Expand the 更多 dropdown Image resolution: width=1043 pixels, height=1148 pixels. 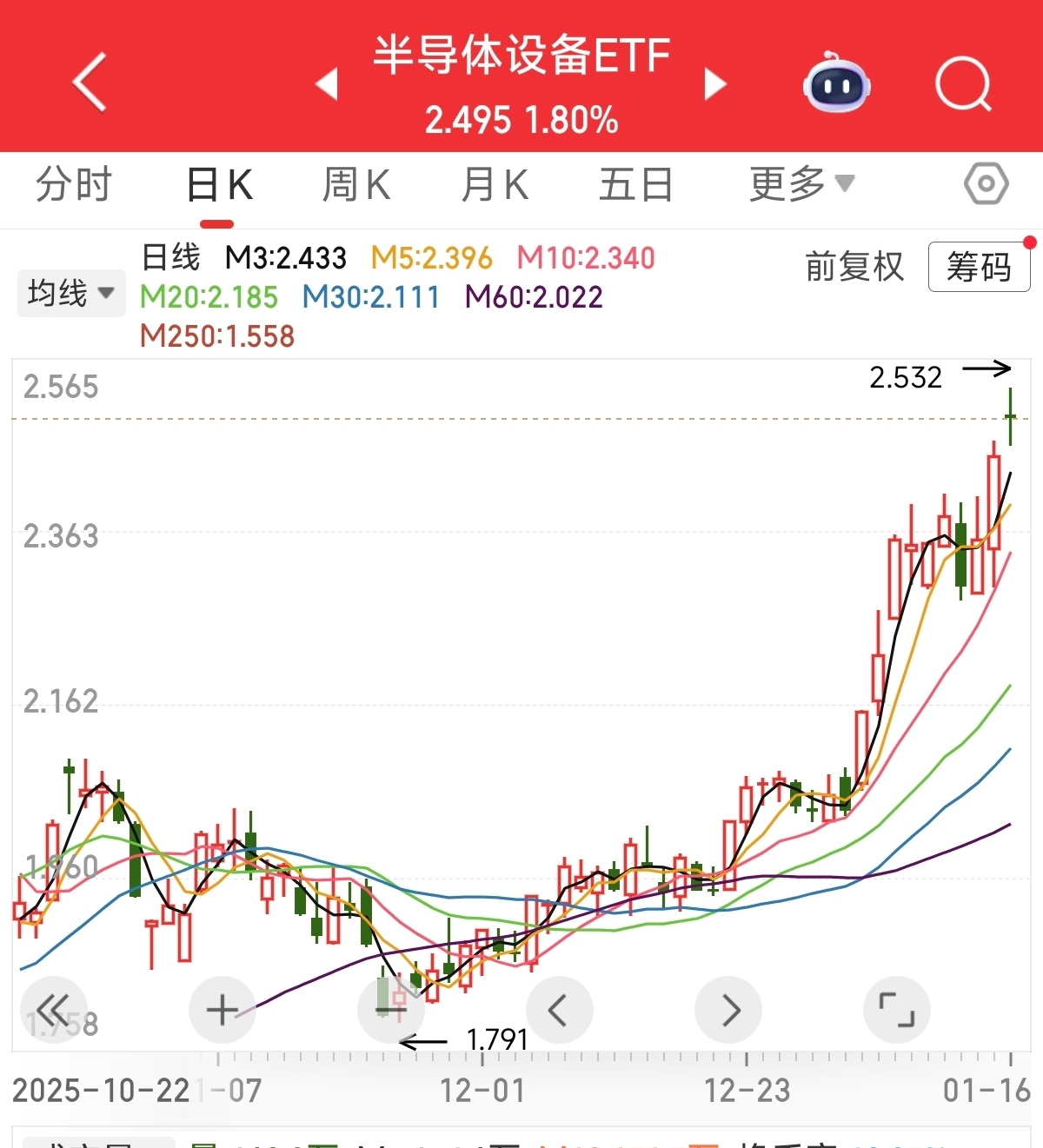802,184
